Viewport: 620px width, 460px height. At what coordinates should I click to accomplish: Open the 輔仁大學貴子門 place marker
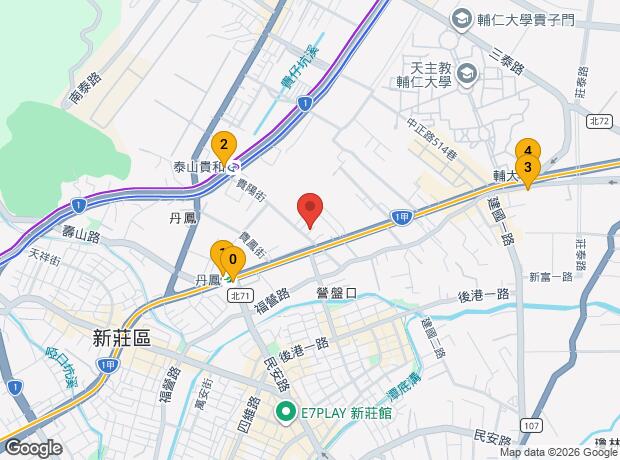(x=461, y=17)
